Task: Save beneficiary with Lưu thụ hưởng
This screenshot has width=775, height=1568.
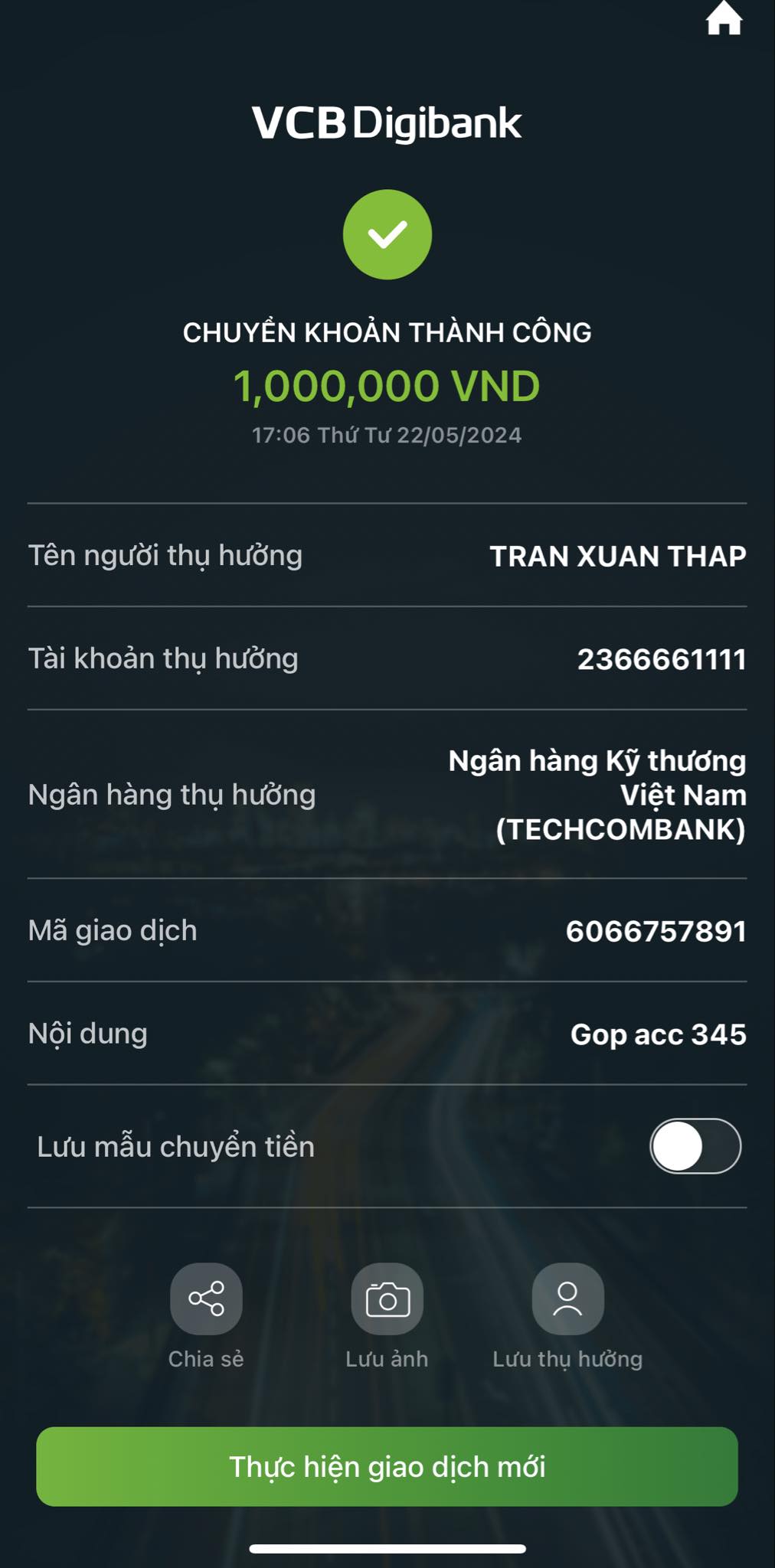Action: click(567, 1298)
